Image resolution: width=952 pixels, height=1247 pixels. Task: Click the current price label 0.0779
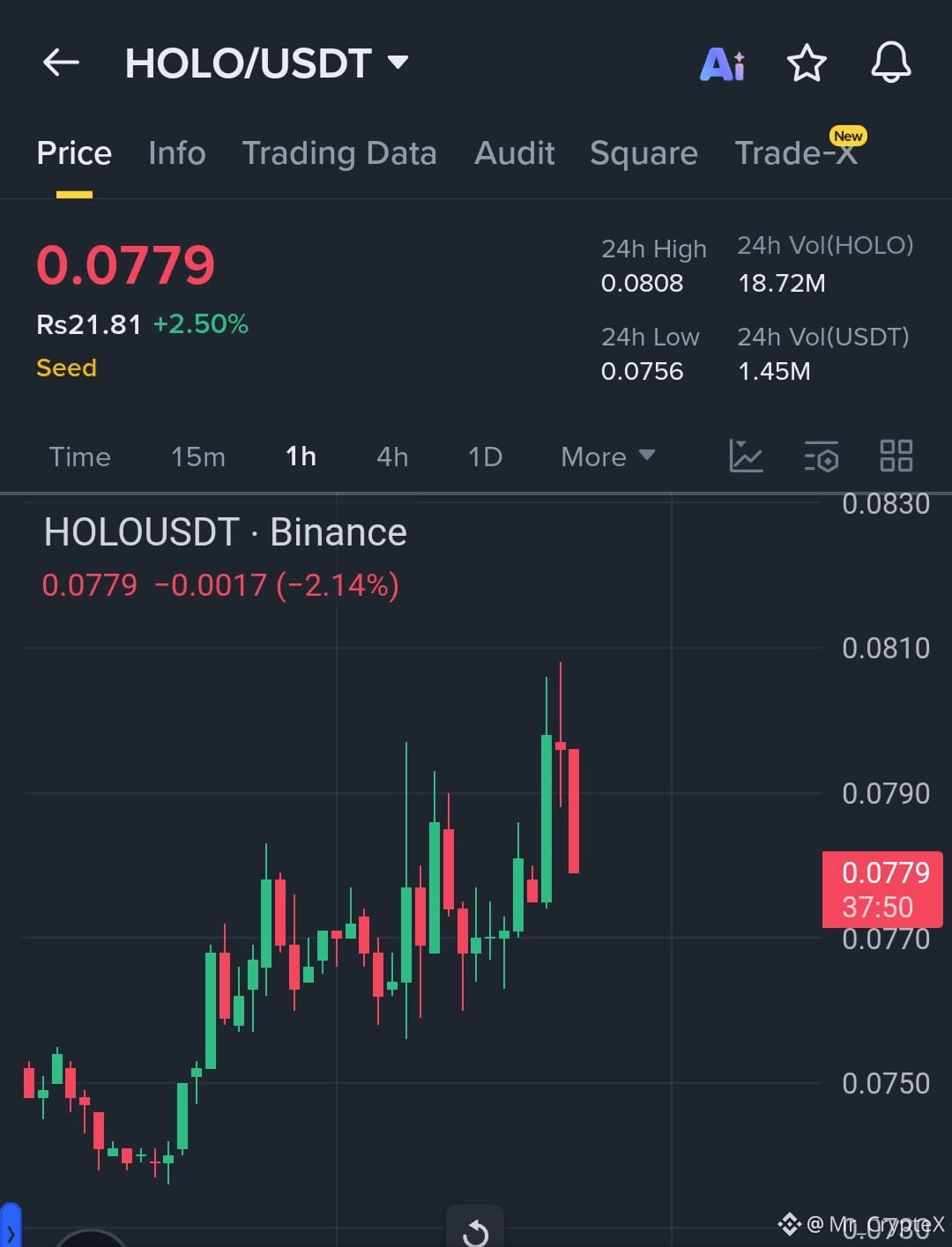pos(126,264)
